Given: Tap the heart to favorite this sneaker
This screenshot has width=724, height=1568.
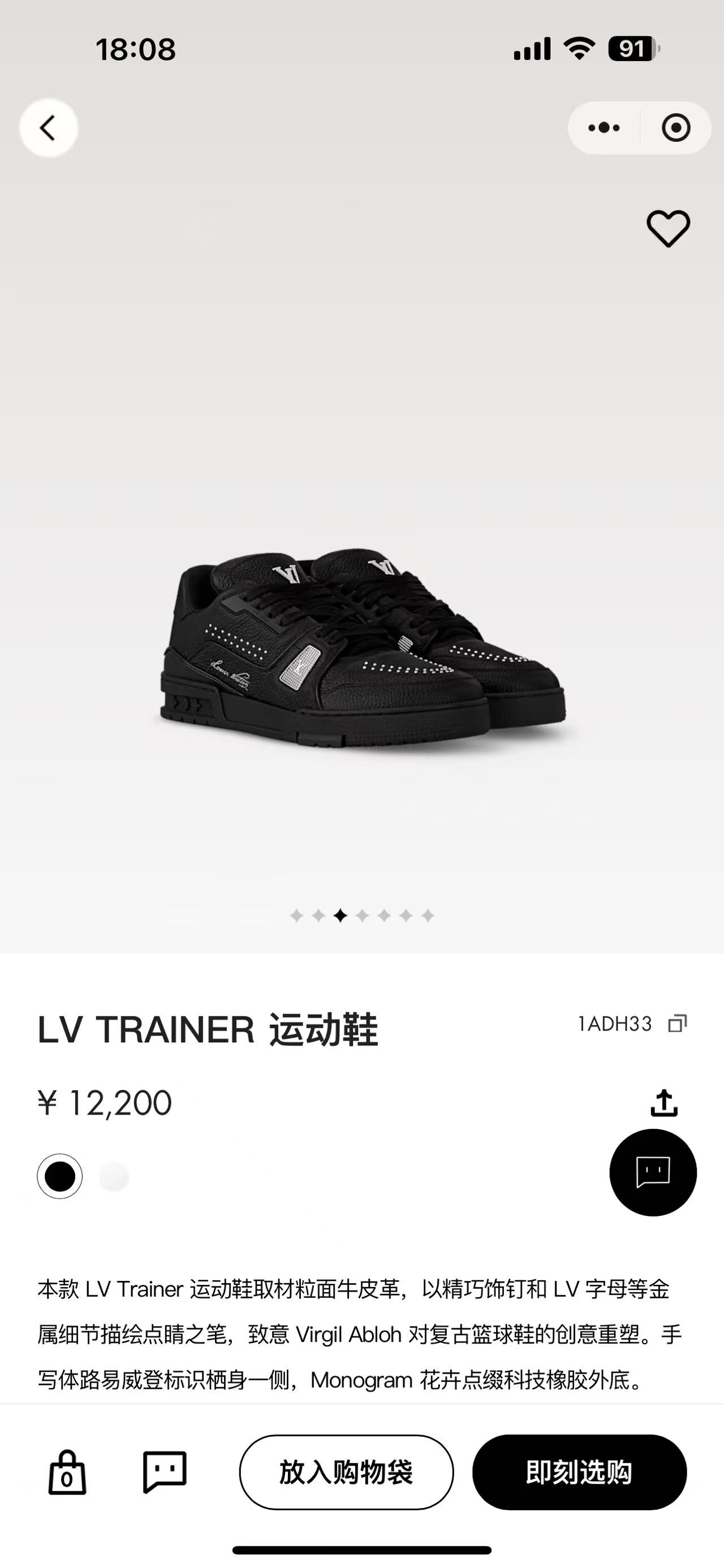Looking at the screenshot, I should click(668, 230).
